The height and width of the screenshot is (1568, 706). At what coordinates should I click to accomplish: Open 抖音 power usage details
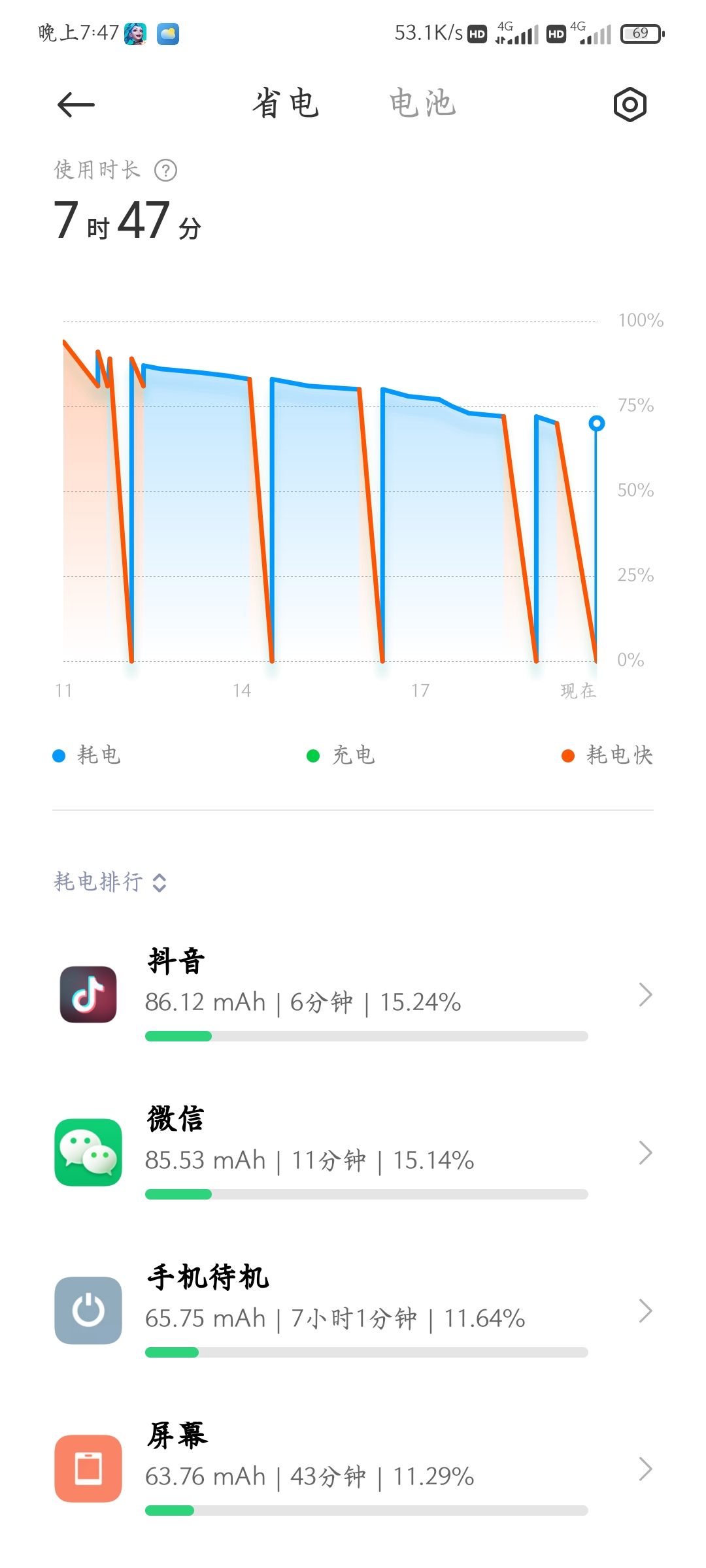[x=353, y=995]
